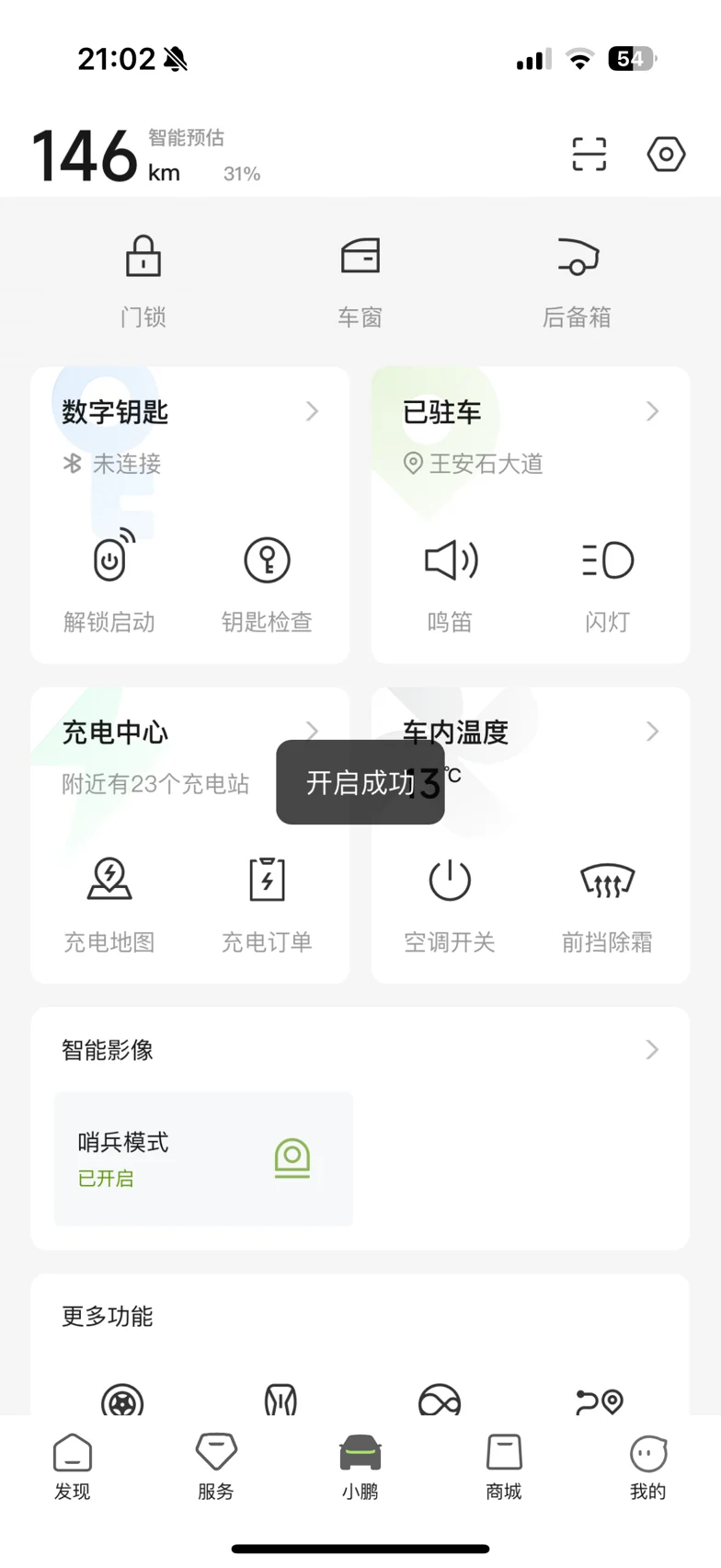Tap 解锁启动 unlock and start
Screen dimensions: 721x1568
point(109,582)
